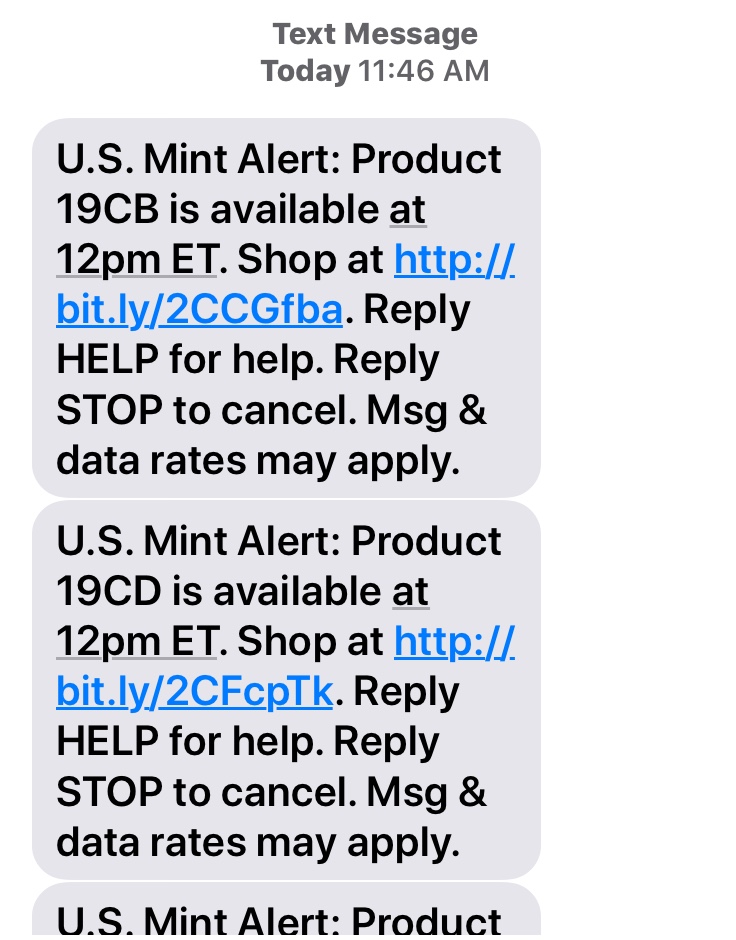Open the bit.ly/2CCGfba link

[x=200, y=310]
